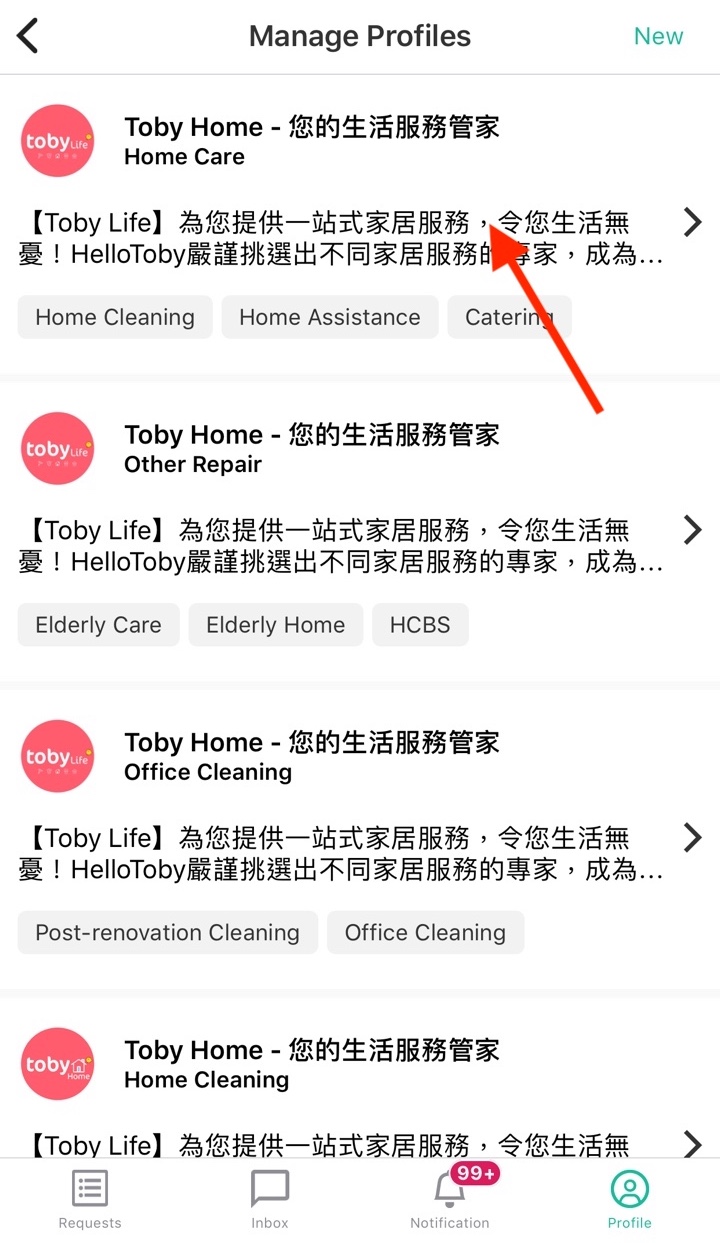Open the Office Cleaning profile

(360, 838)
